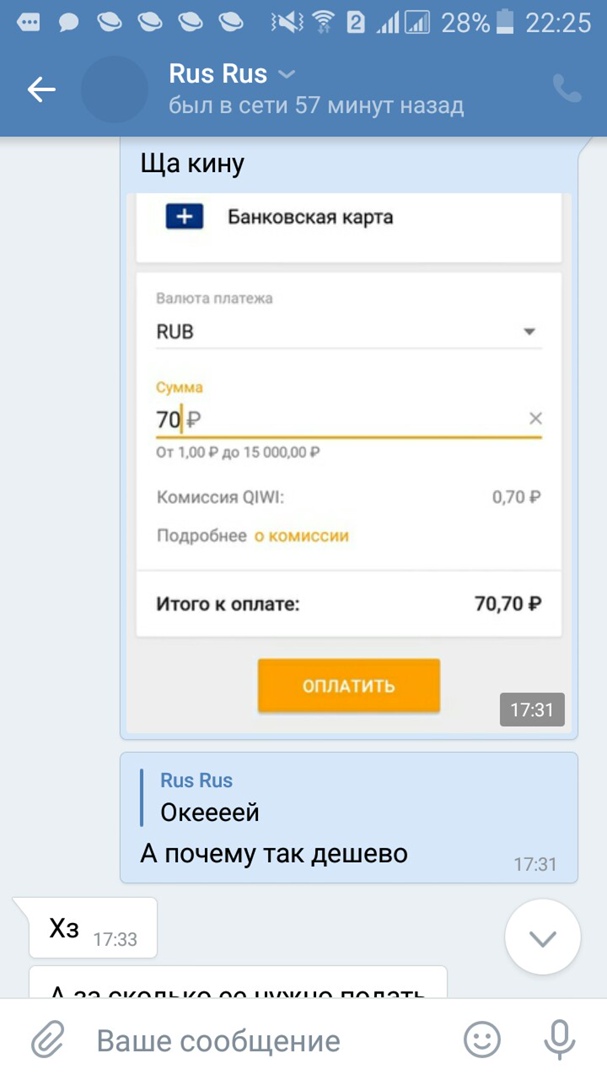Screen dimensions: 607x1080
Task: Go back from the Rus Rus chat
Action: pyautogui.click(x=41, y=90)
